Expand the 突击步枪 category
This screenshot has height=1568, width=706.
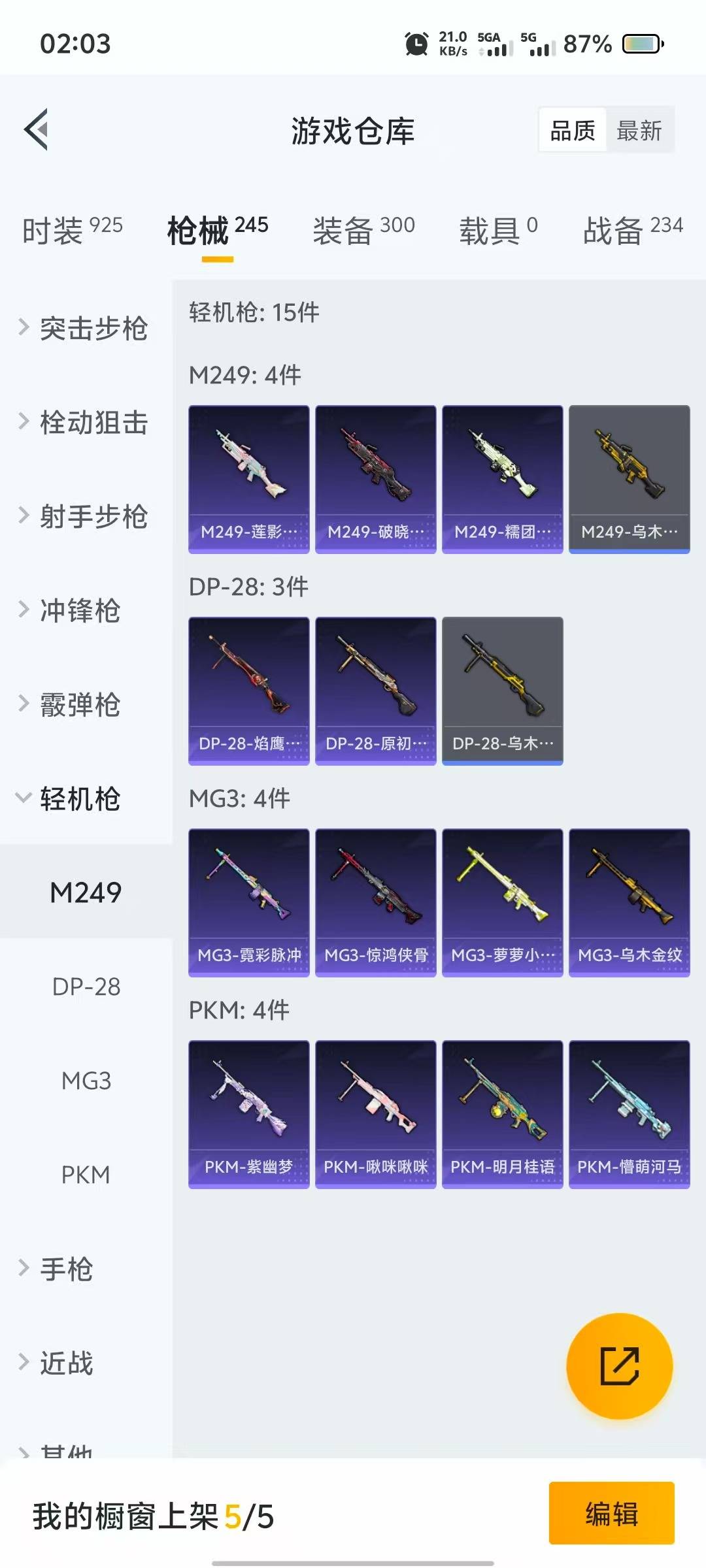(85, 328)
